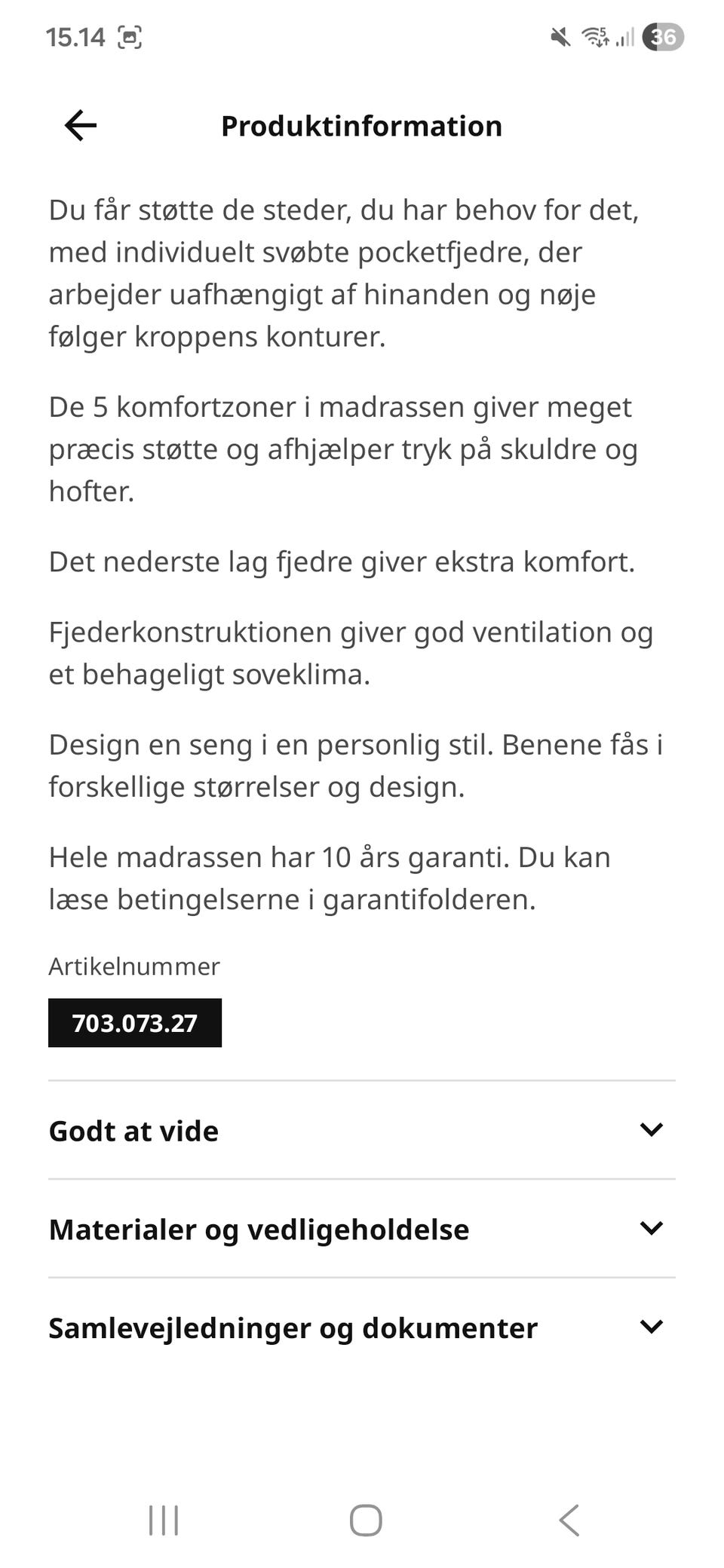Select the article number 703.073.27 badge
724x1568 pixels.
pos(134,1023)
